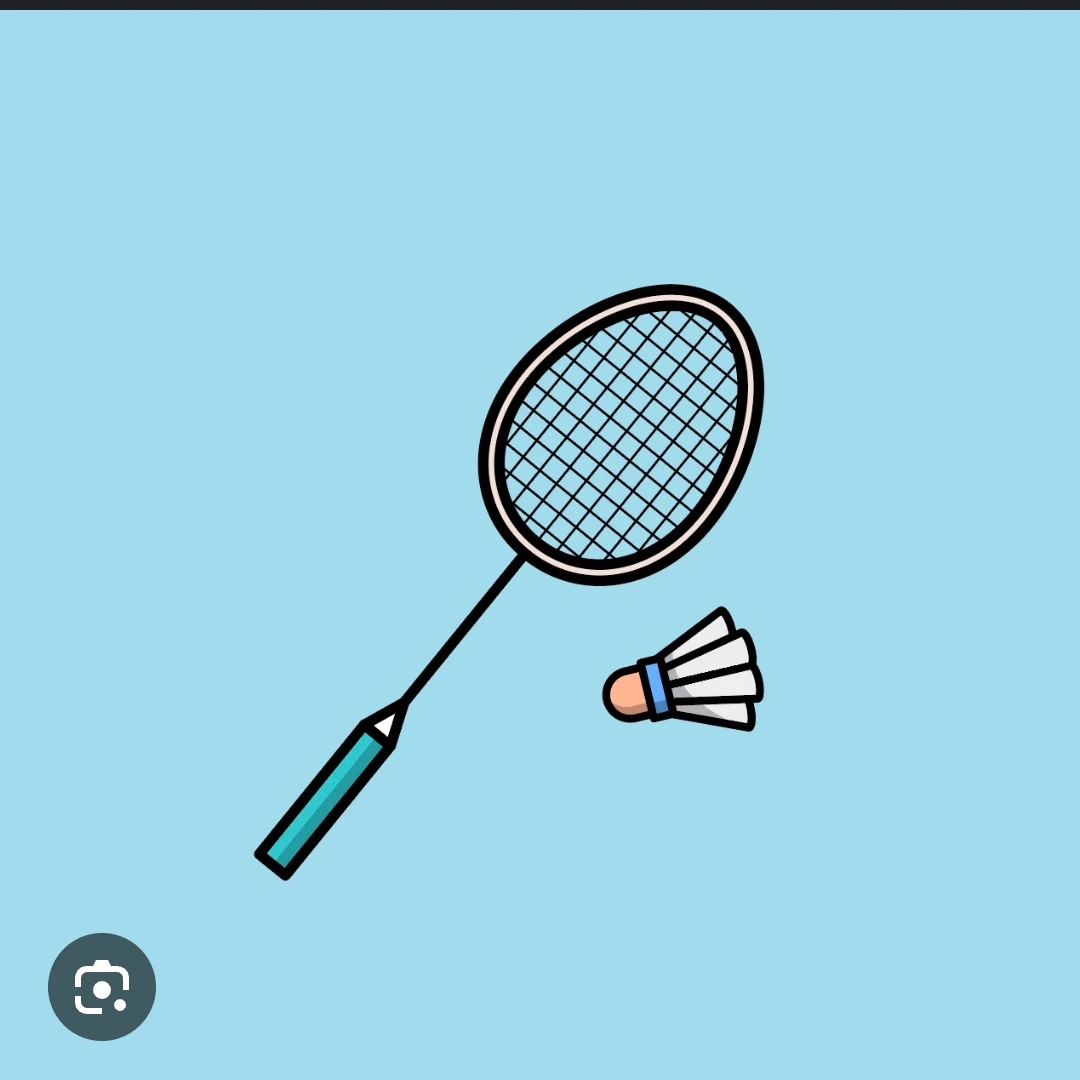The height and width of the screenshot is (1080, 1080).
Task: Open Google Lens visual search button
Action: [x=102, y=987]
